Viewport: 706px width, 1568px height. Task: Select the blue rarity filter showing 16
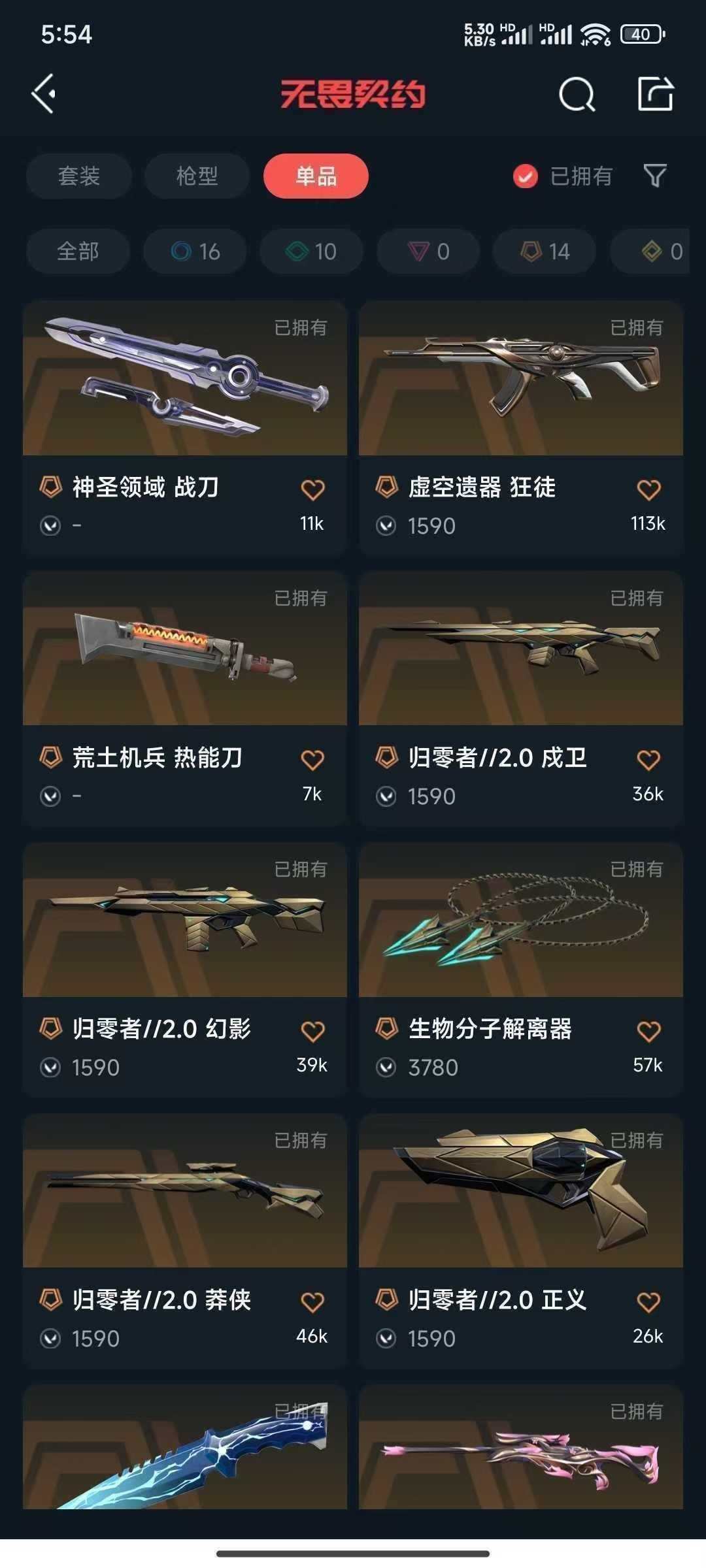[x=195, y=252]
